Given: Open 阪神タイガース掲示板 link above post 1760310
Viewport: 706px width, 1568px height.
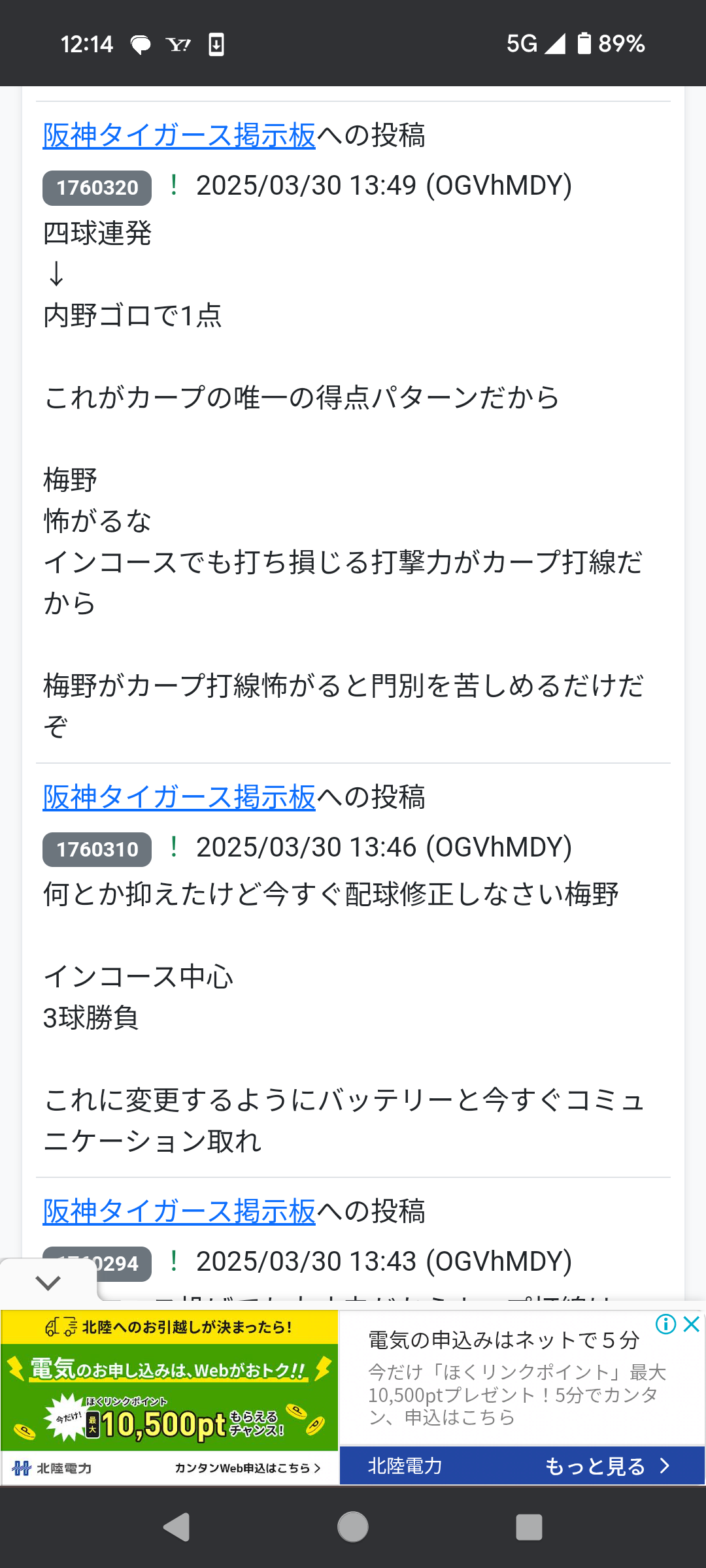Looking at the screenshot, I should 179,797.
